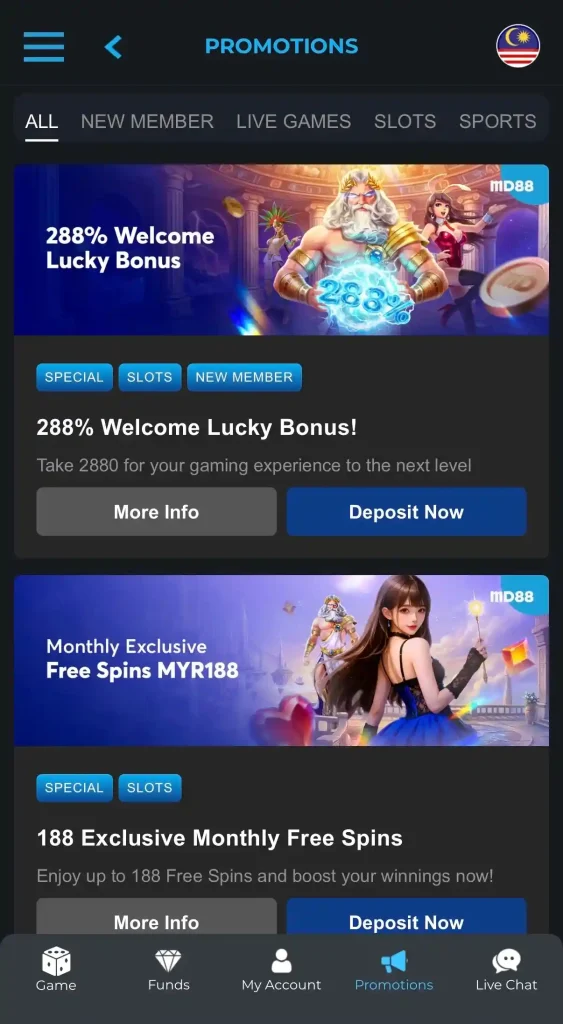Start a Live Chat
This screenshot has width=563, height=1024.
tap(506, 970)
